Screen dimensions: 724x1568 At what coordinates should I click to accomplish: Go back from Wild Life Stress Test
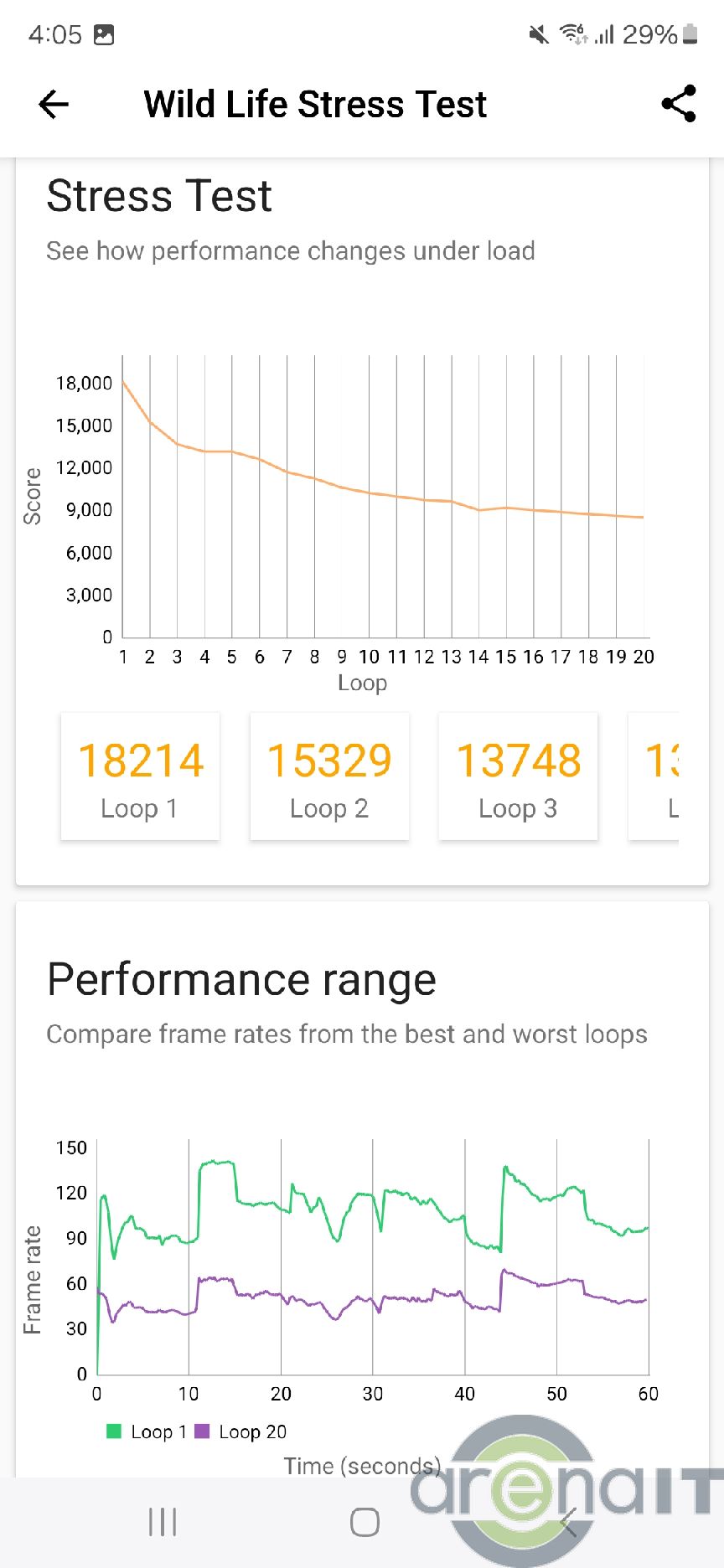(54, 105)
